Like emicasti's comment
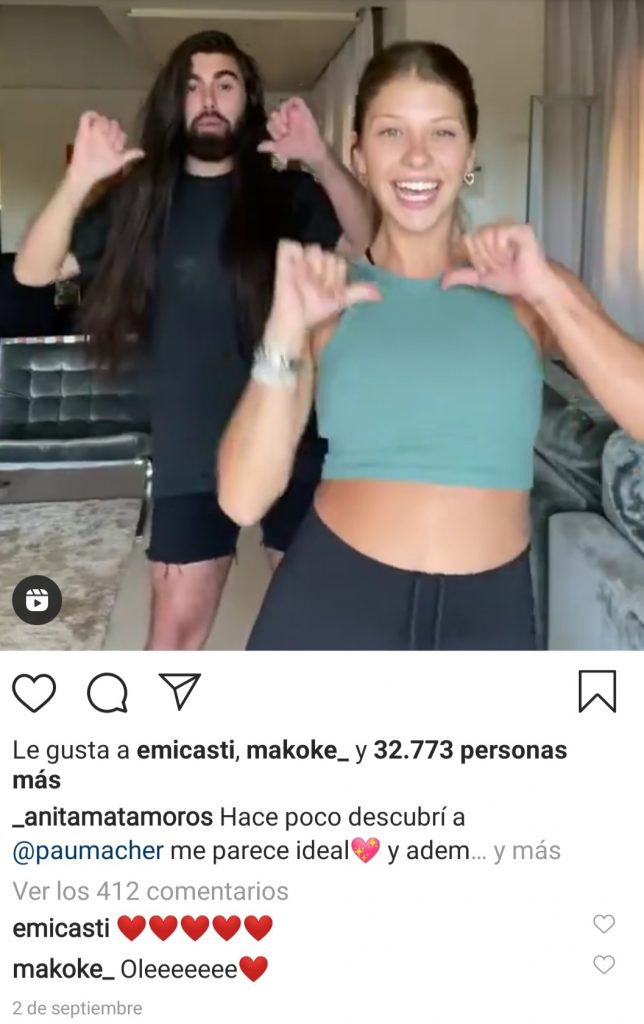 point(604,924)
